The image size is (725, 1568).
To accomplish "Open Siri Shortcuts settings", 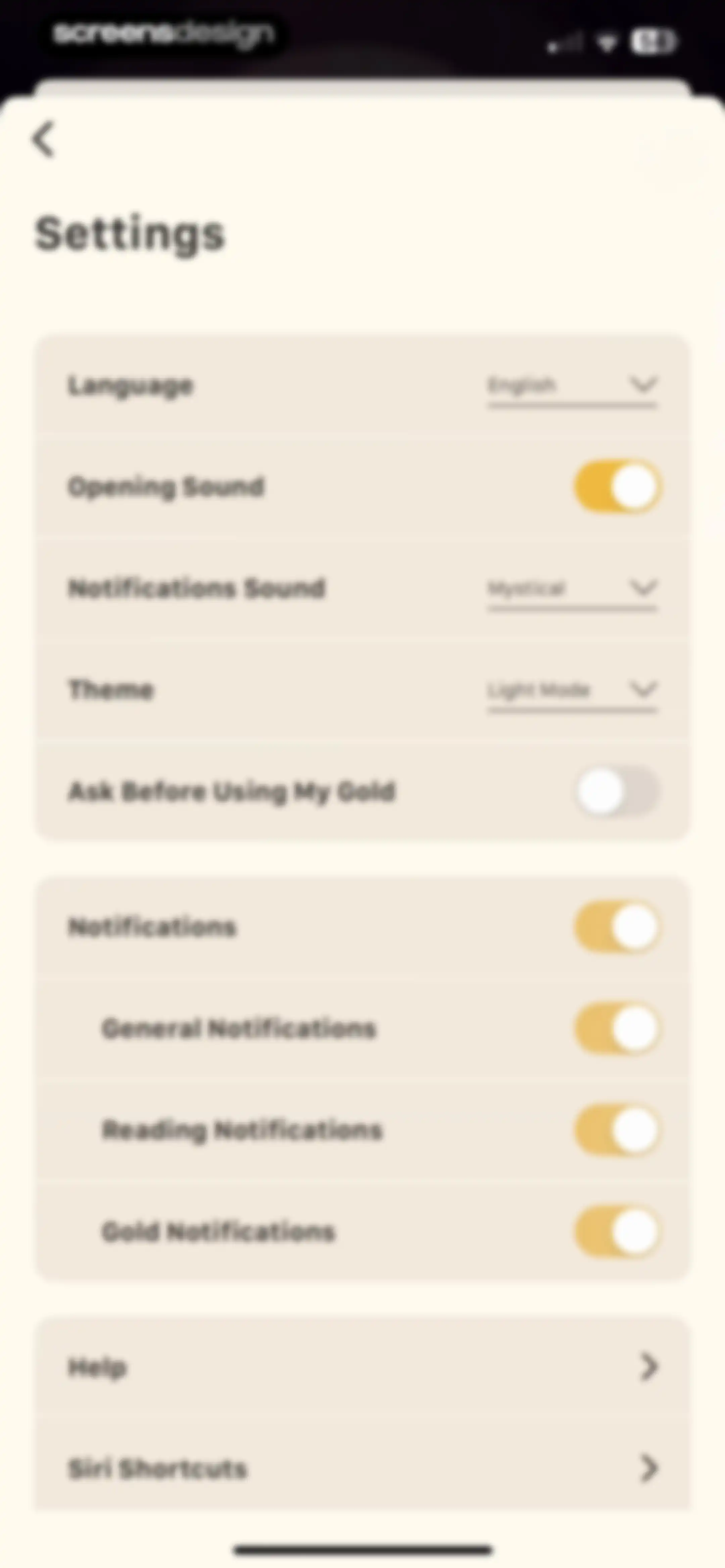I will 363,1468.
